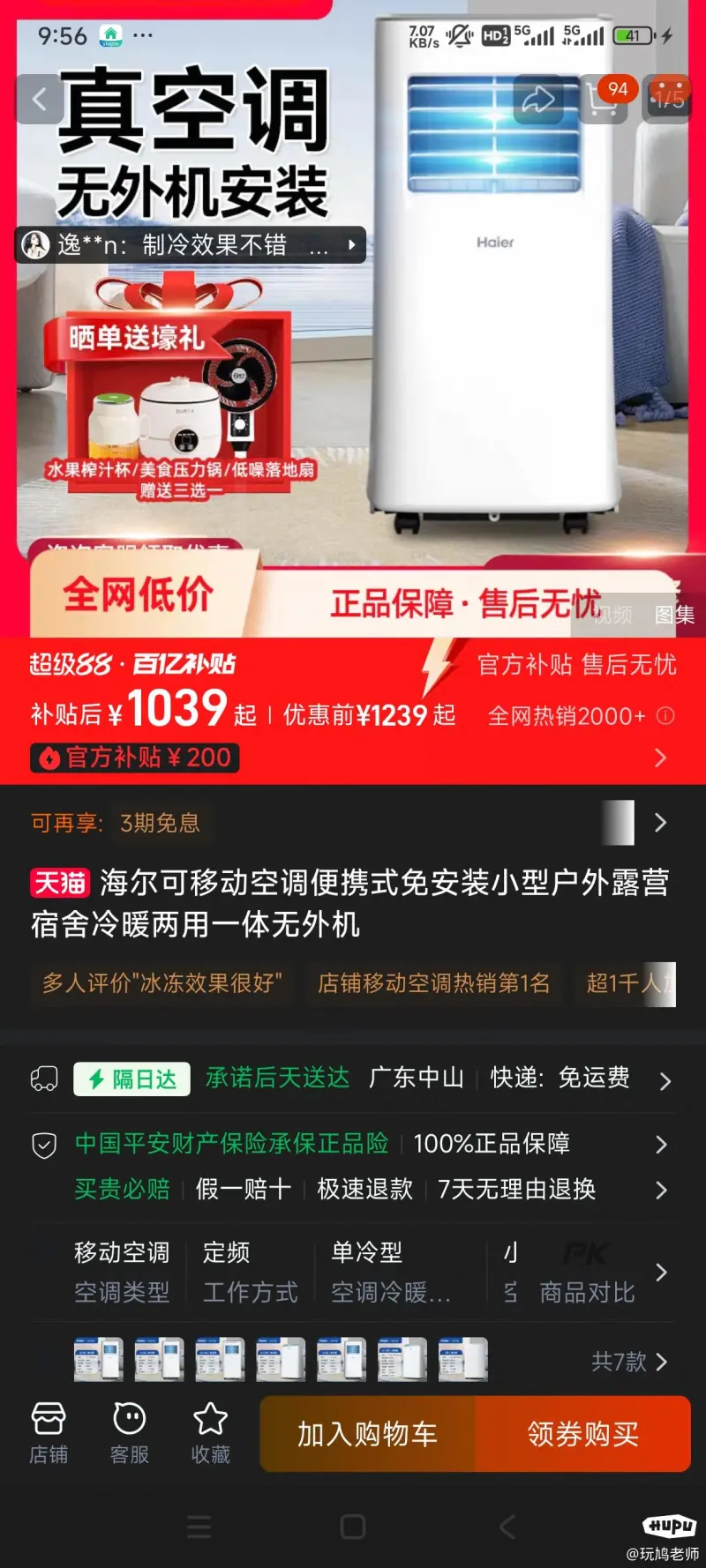706x1568 pixels.
Task: Open the 7天无理由退换 service guarantees
Action: pos(516,1190)
